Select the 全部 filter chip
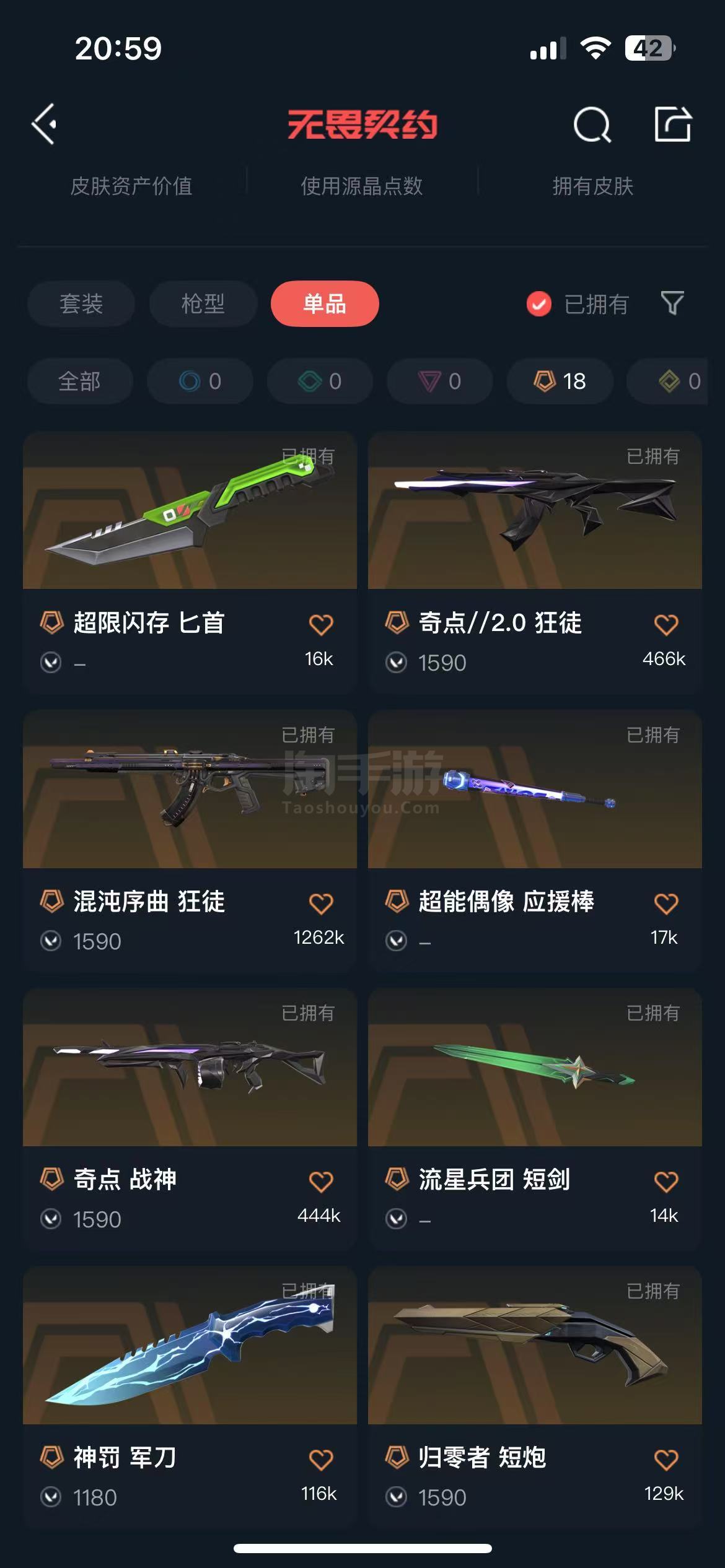The image size is (725, 1568). coord(80,381)
